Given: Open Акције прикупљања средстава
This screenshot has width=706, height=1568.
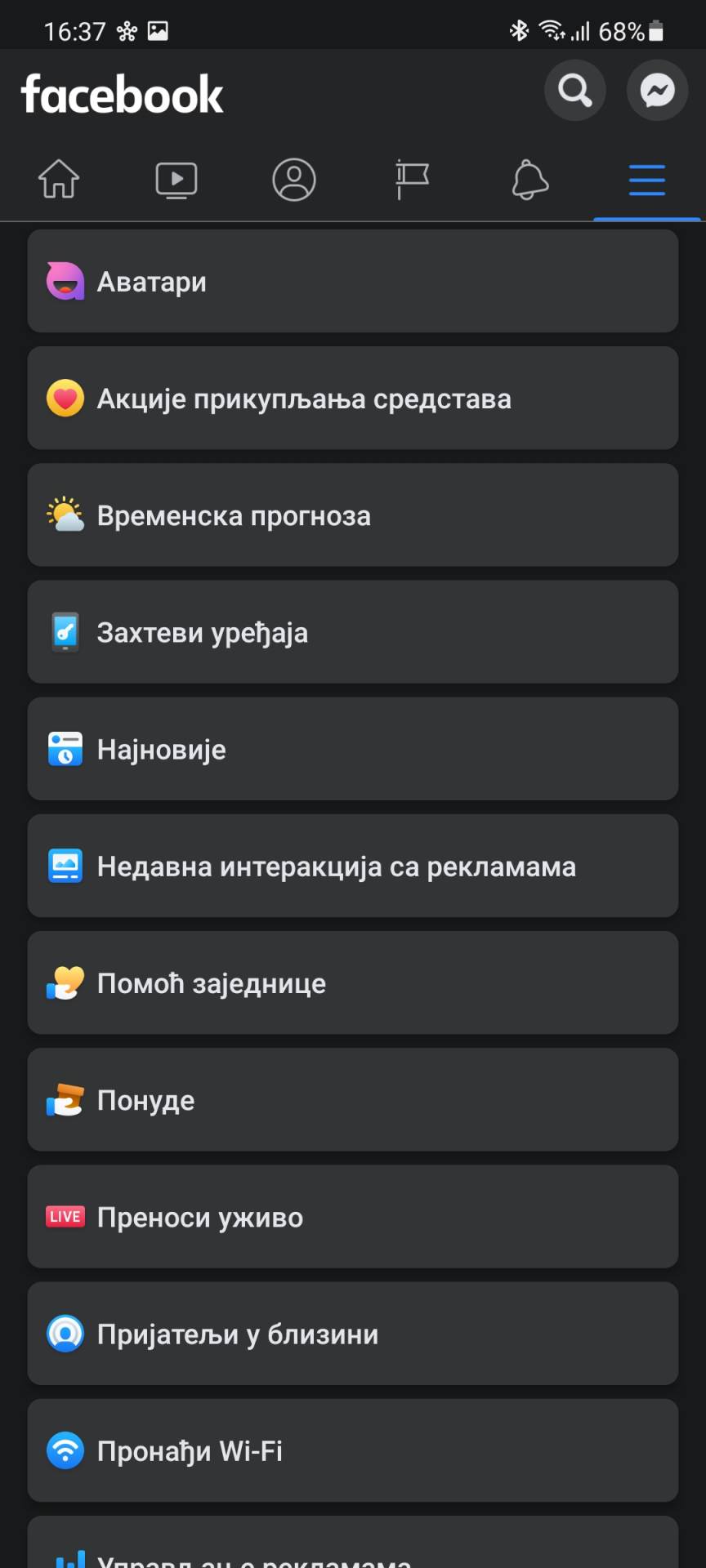Looking at the screenshot, I should pyautogui.click(x=352, y=399).
